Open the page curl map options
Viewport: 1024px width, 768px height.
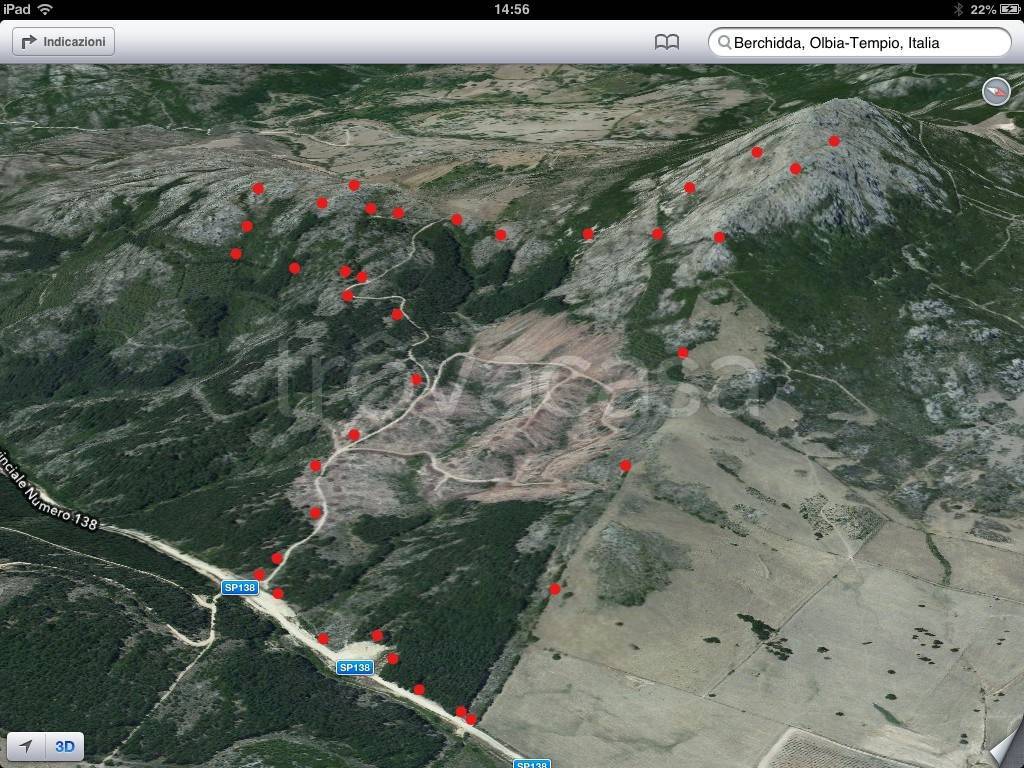1005,749
